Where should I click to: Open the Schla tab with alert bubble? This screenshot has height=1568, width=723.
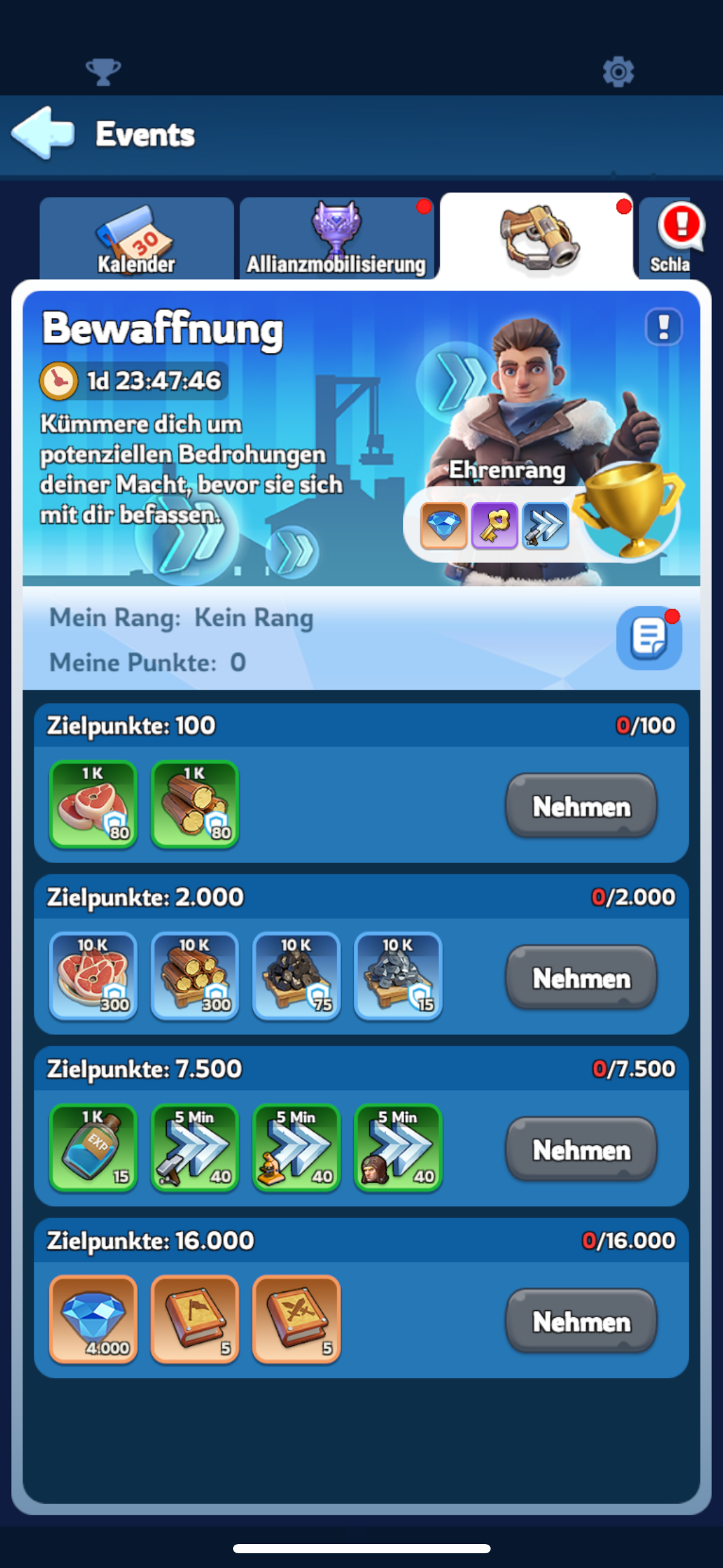point(673,239)
